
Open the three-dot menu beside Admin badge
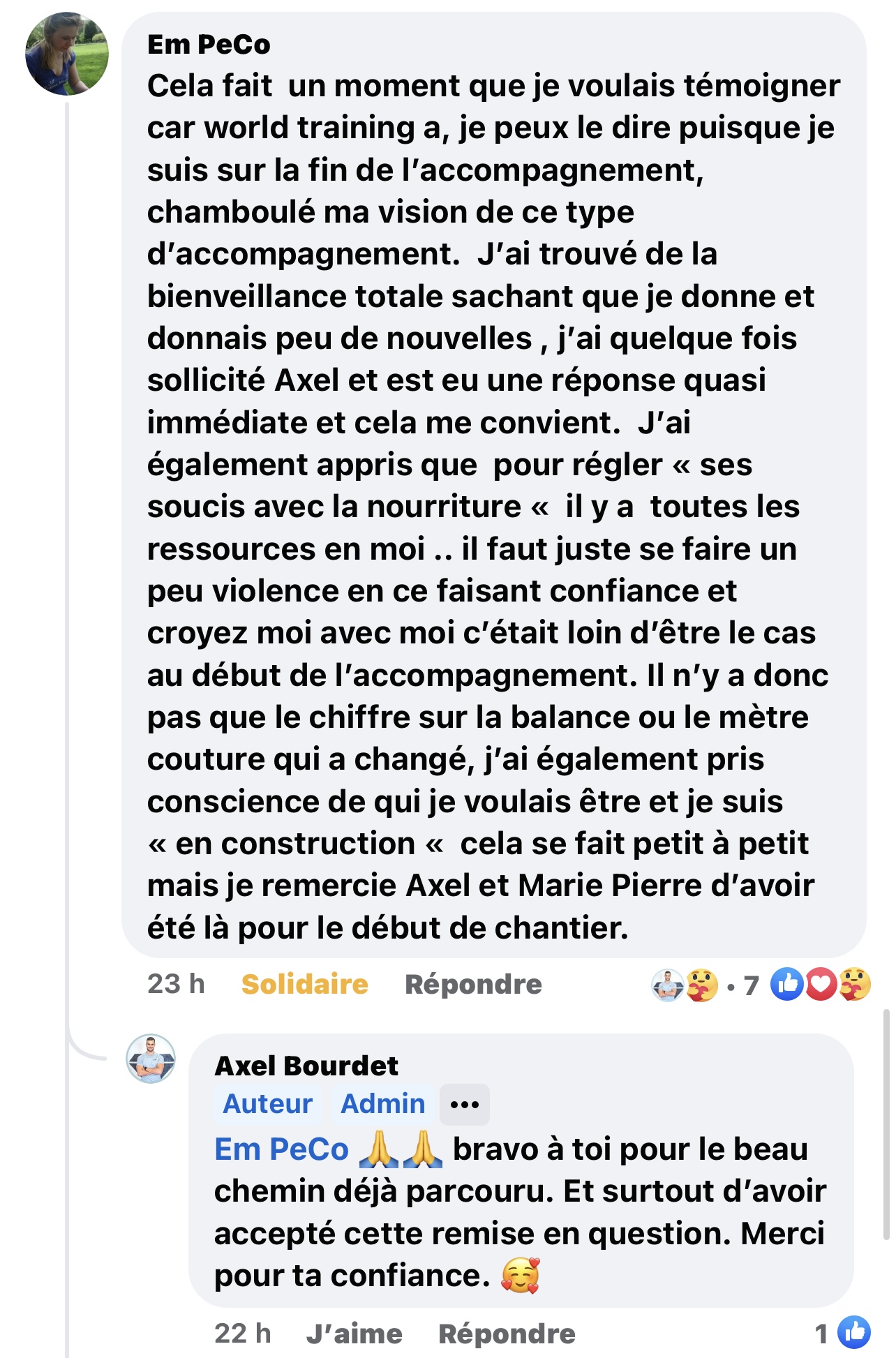(x=465, y=1104)
